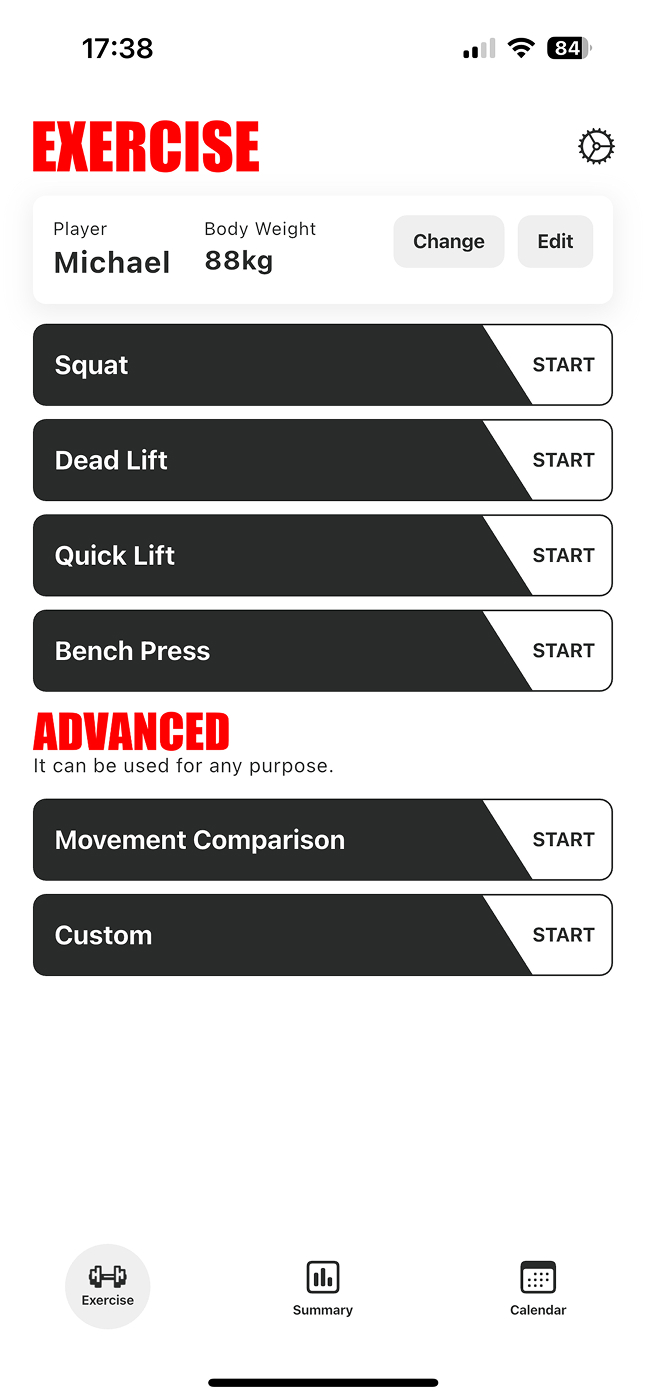
Task: Open the Calendar tab
Action: [x=538, y=1288]
